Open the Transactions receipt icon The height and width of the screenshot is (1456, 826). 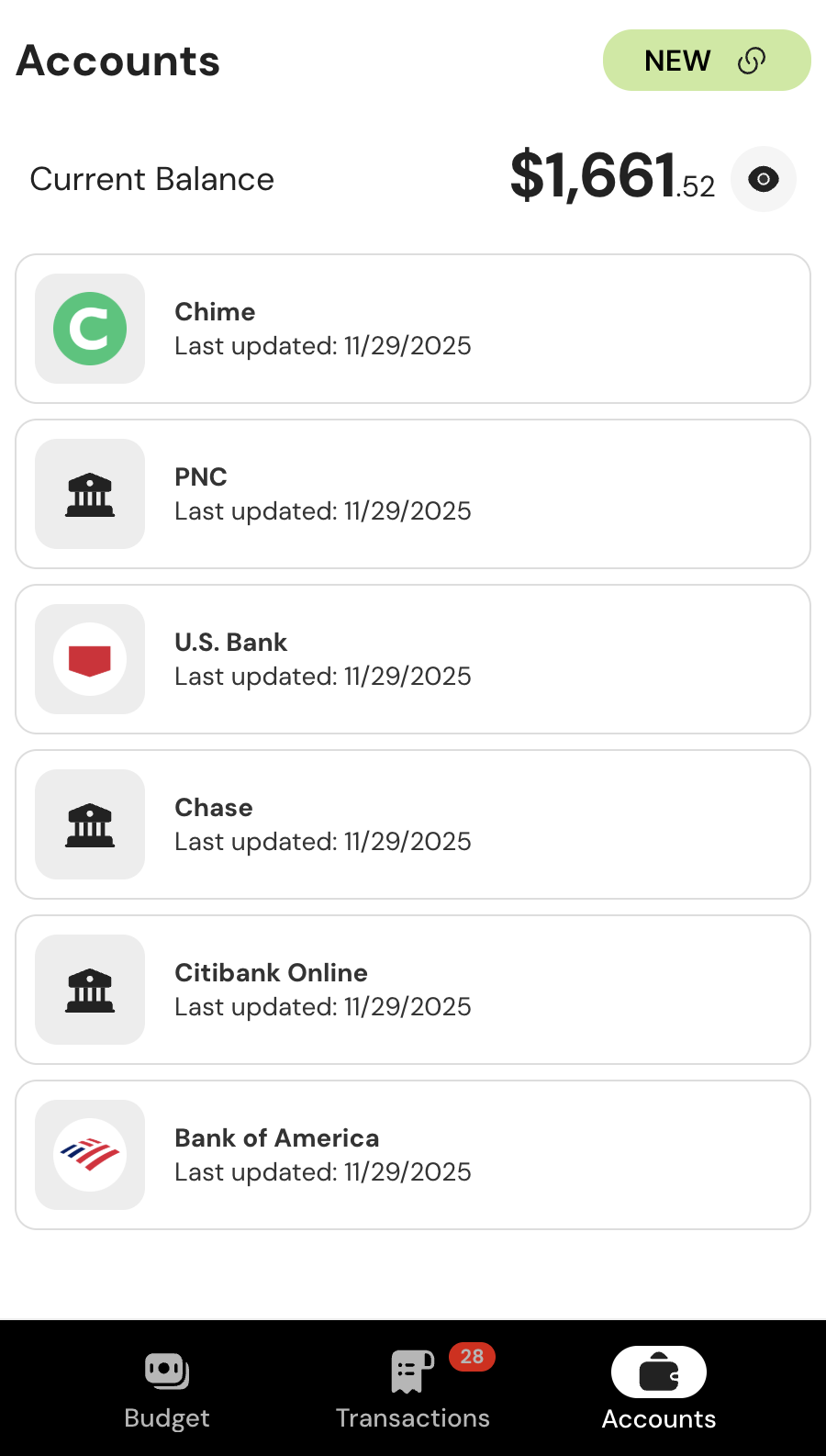click(411, 1372)
